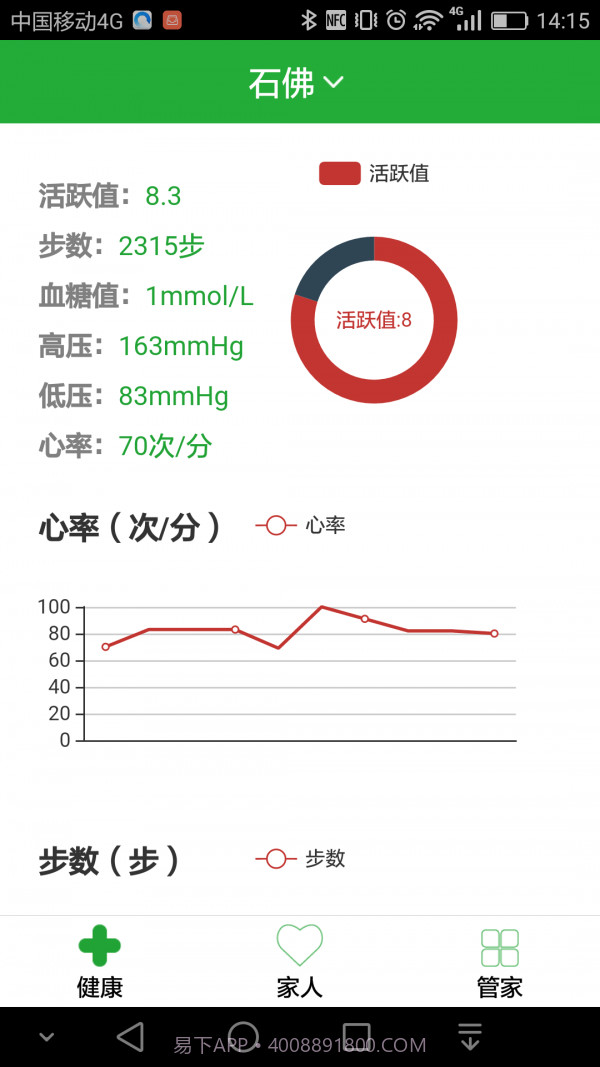Toggle the 步数 legend of the steps chart

(300, 858)
